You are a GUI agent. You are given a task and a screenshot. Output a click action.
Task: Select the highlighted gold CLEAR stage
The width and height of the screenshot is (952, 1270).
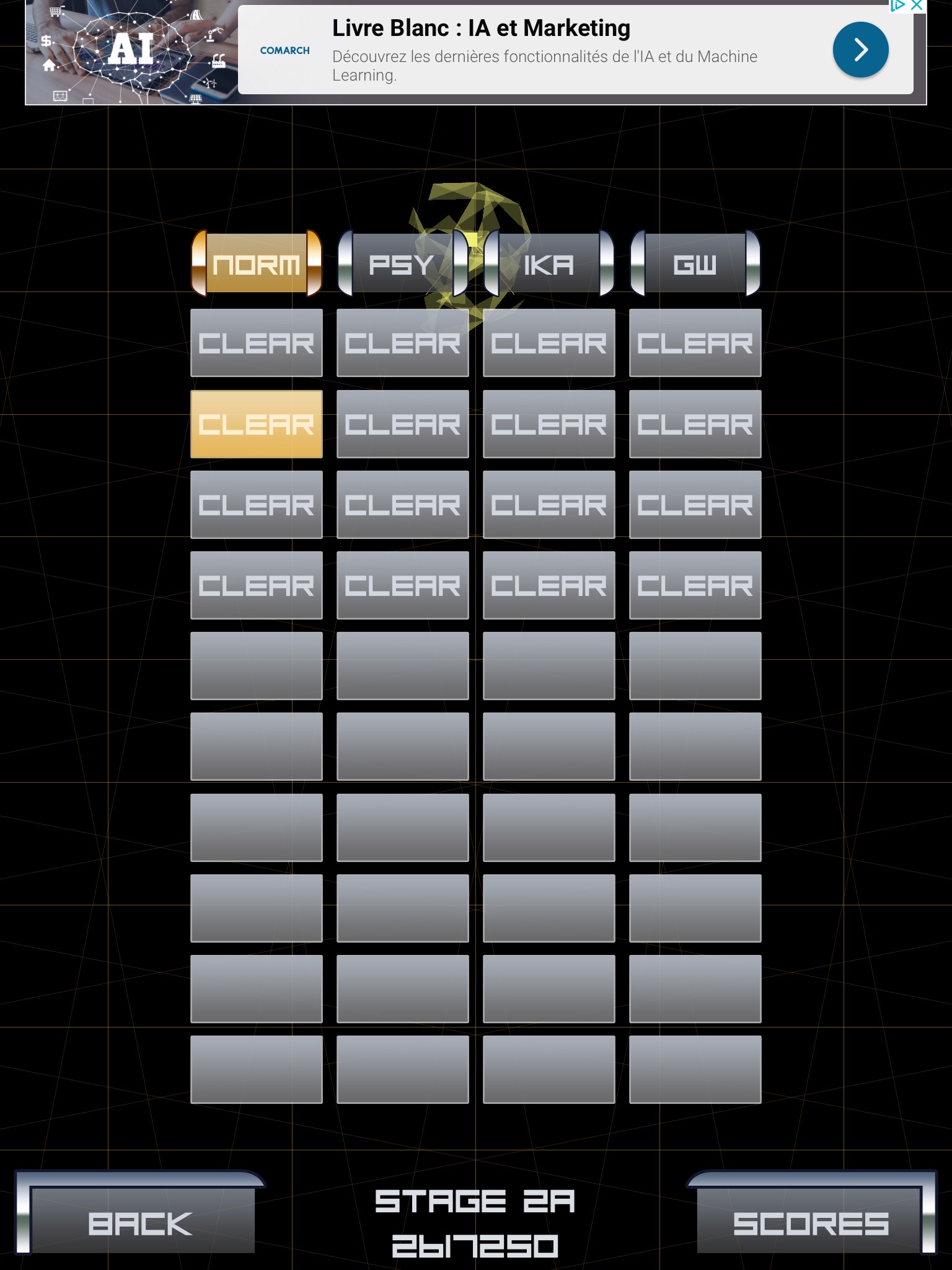click(257, 424)
